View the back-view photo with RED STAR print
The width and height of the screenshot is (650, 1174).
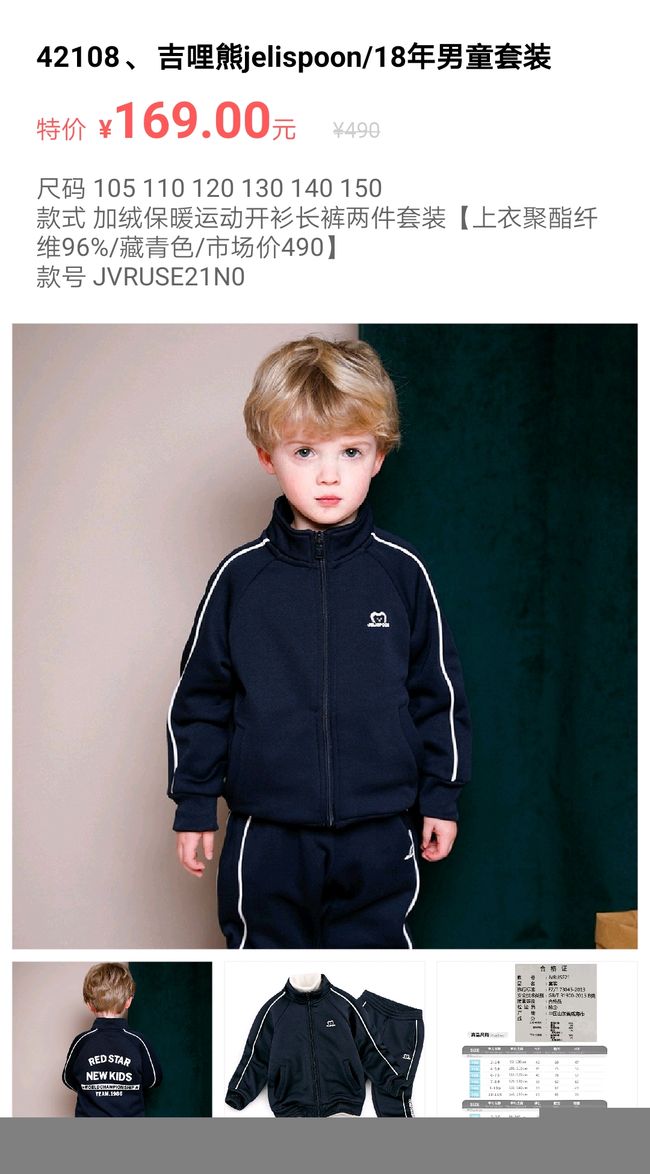coord(112,1039)
